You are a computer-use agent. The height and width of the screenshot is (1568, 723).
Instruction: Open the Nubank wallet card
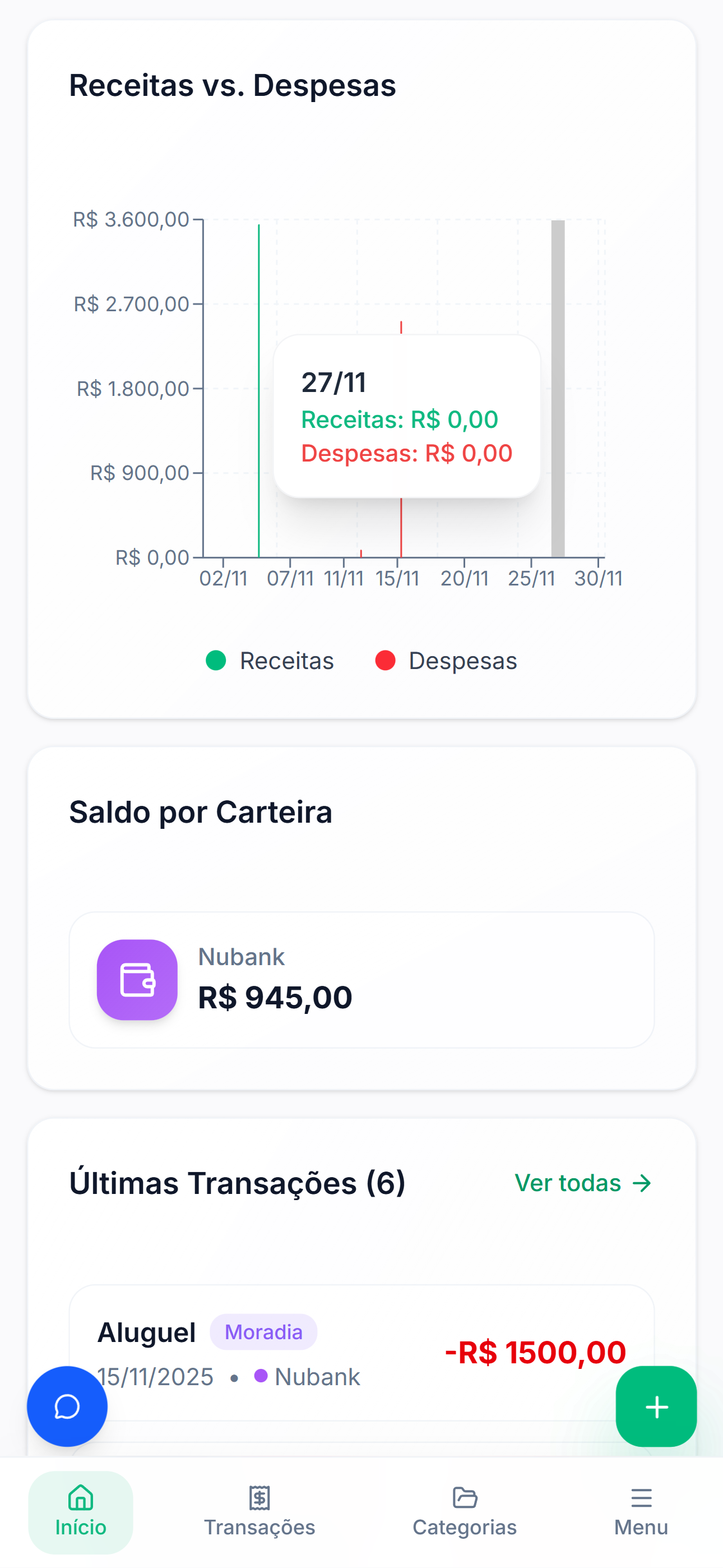[361, 979]
